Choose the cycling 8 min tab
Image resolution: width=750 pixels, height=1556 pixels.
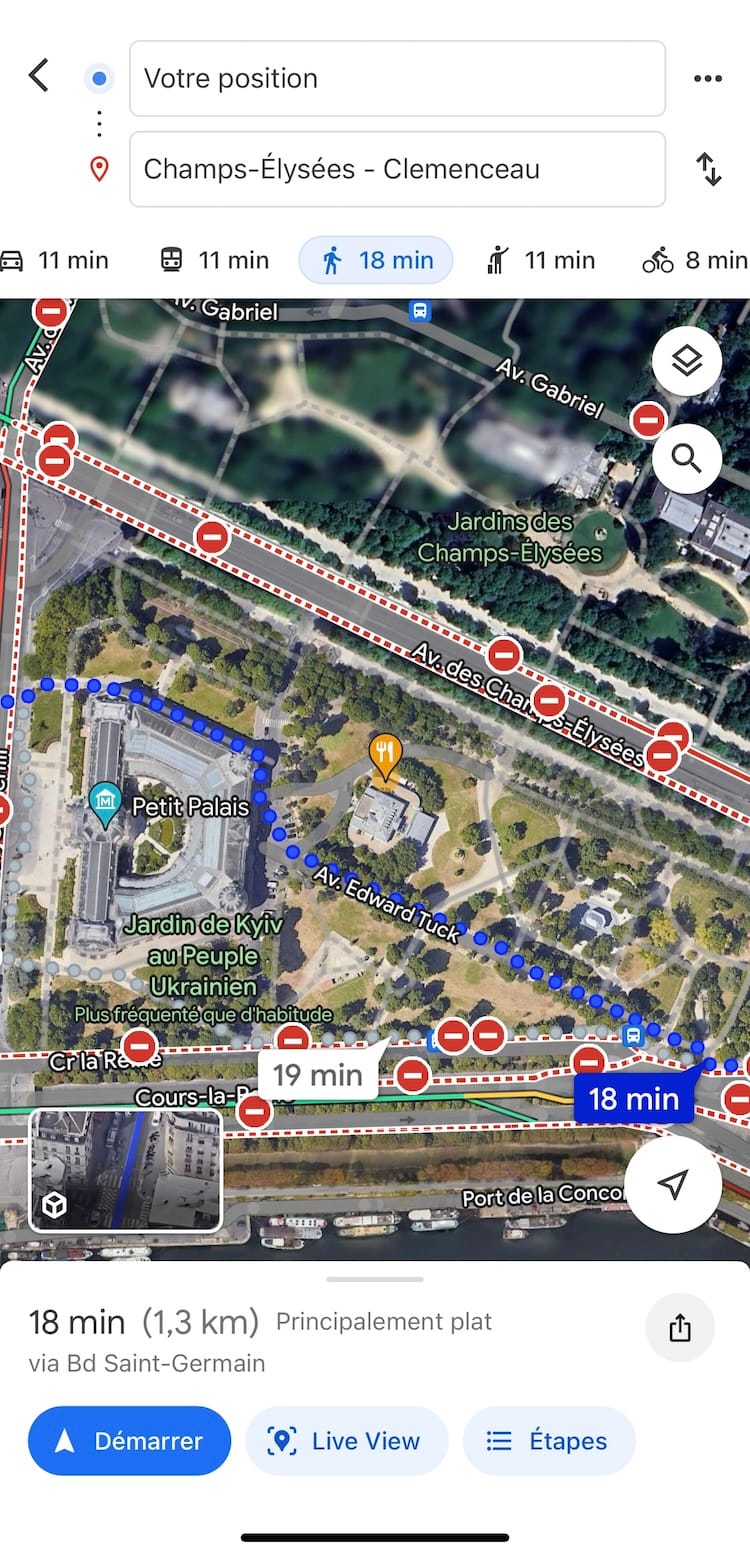(x=695, y=261)
